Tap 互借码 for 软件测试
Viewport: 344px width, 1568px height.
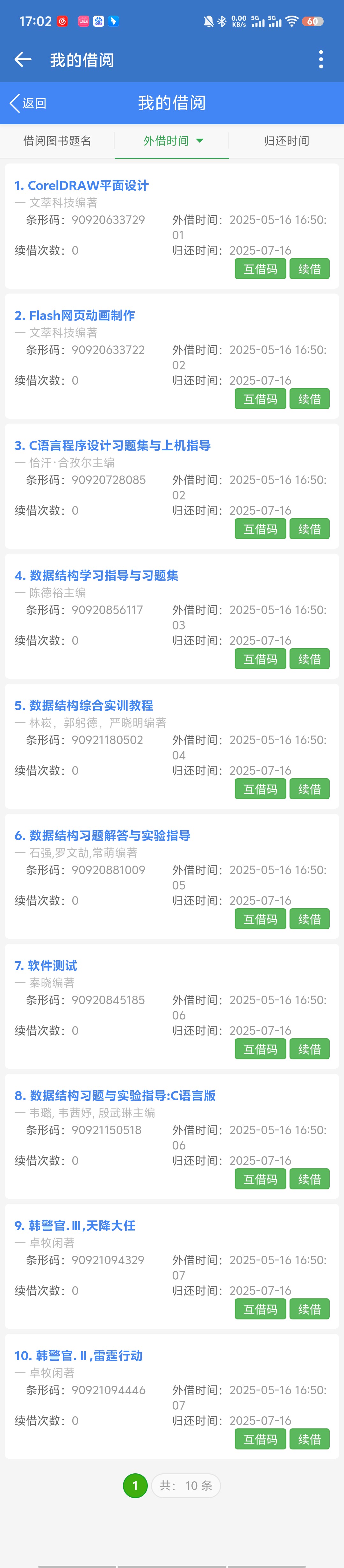click(260, 1049)
